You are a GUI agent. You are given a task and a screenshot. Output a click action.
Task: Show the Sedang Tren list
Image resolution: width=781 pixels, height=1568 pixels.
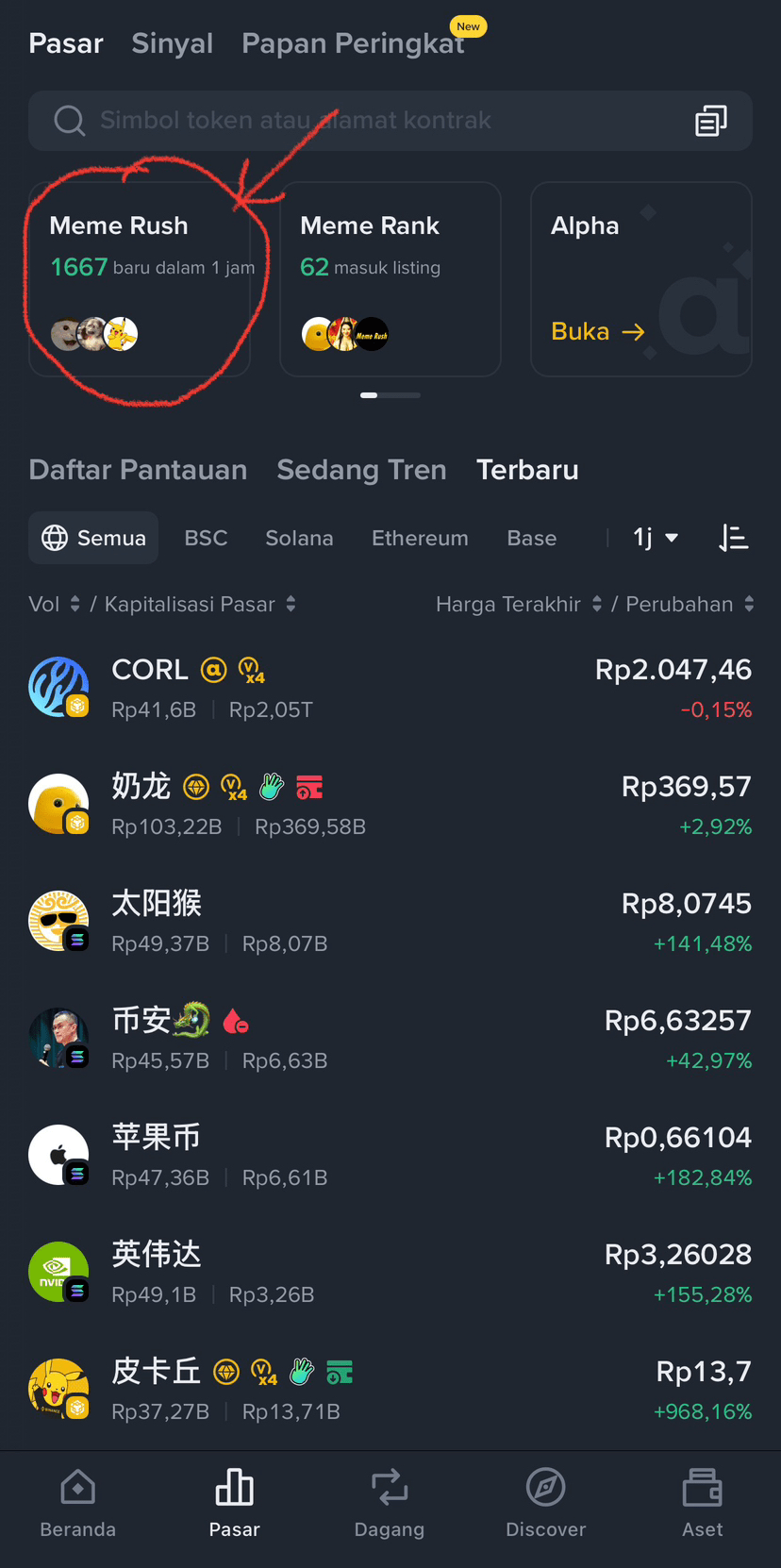click(361, 470)
